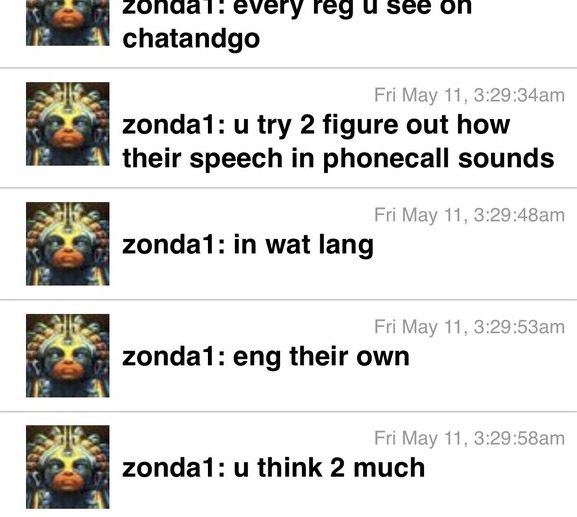Select the 'in wat lang' message

click(x=288, y=244)
